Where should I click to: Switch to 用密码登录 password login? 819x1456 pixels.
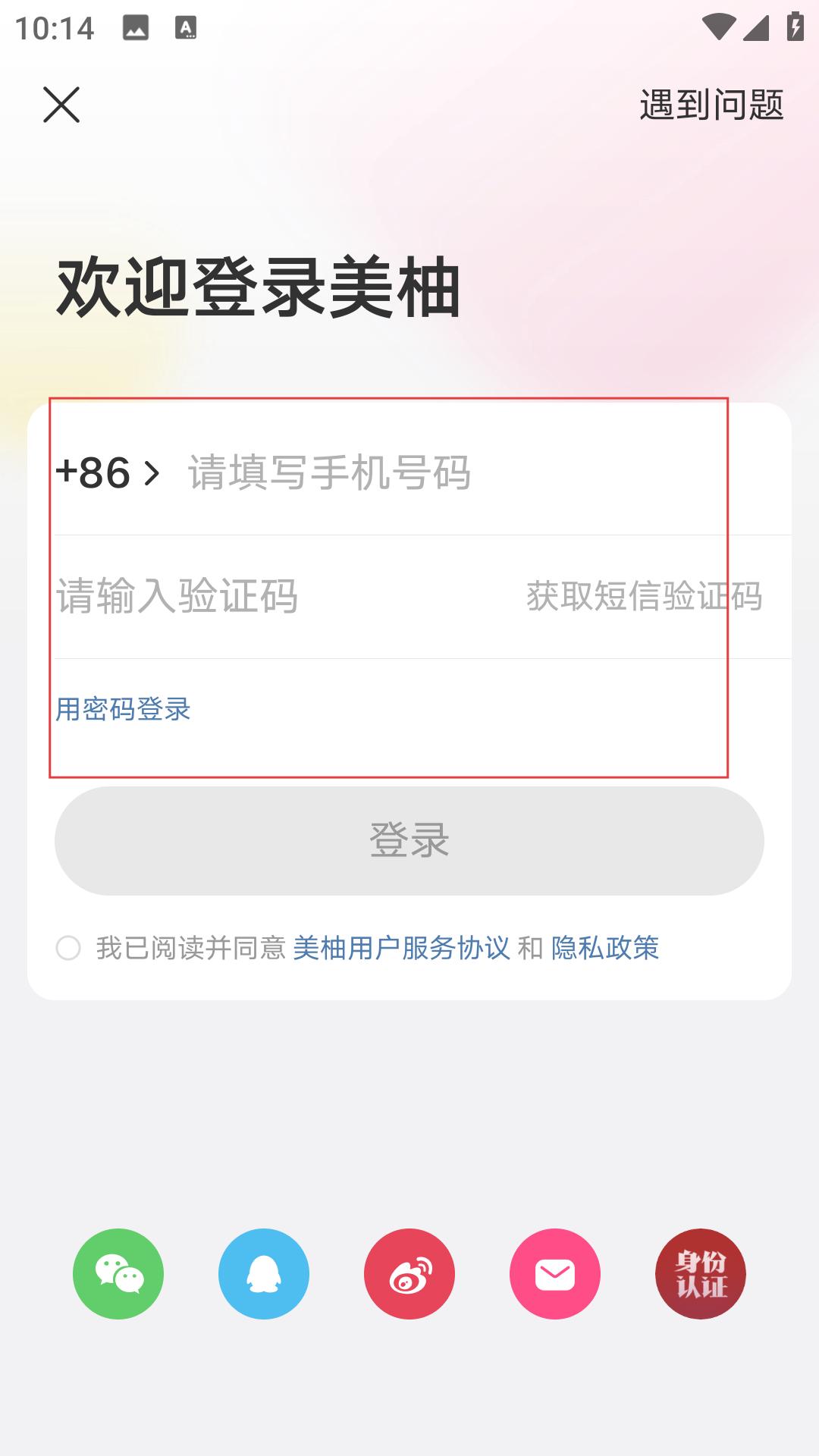123,709
